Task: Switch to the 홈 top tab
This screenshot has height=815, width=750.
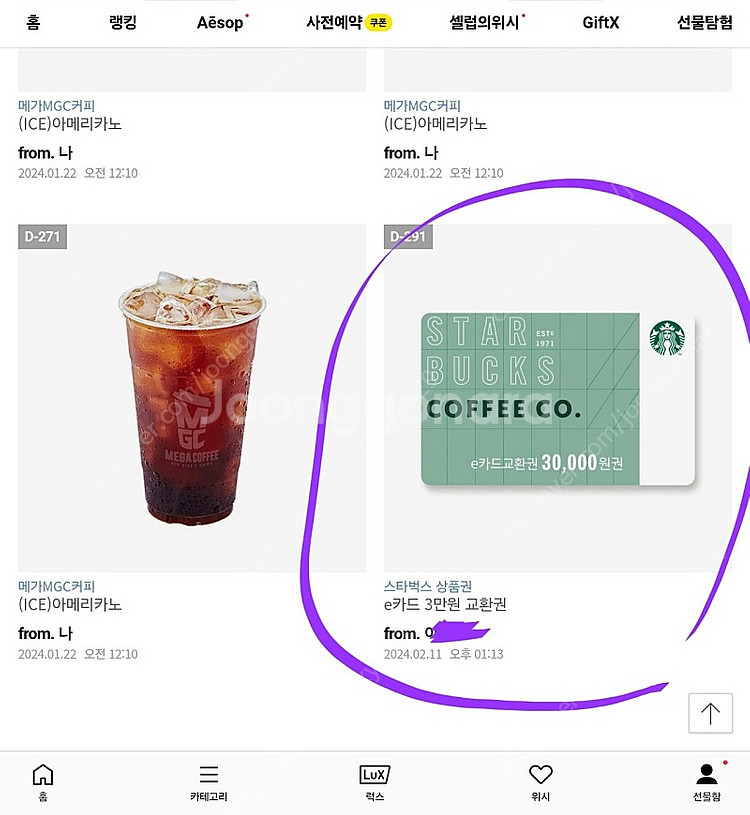Action: (x=33, y=22)
